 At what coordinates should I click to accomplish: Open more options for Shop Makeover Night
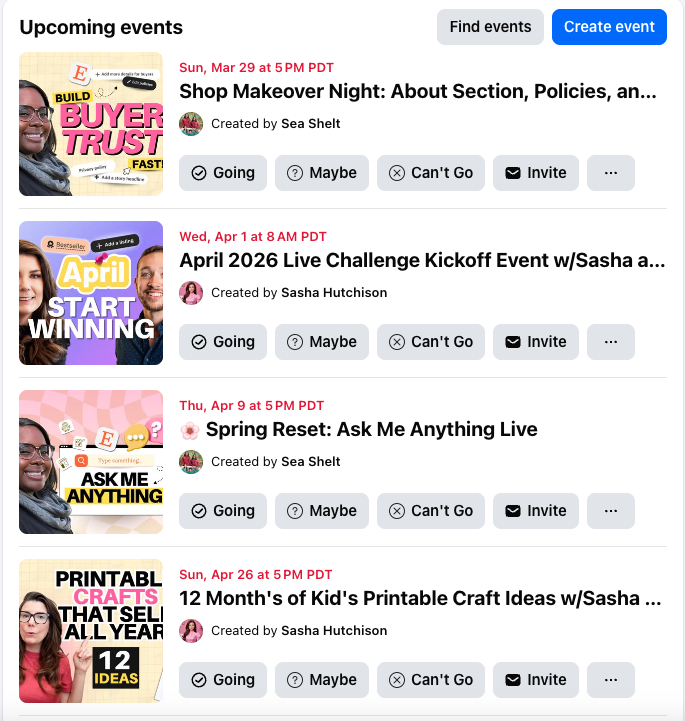[611, 173]
